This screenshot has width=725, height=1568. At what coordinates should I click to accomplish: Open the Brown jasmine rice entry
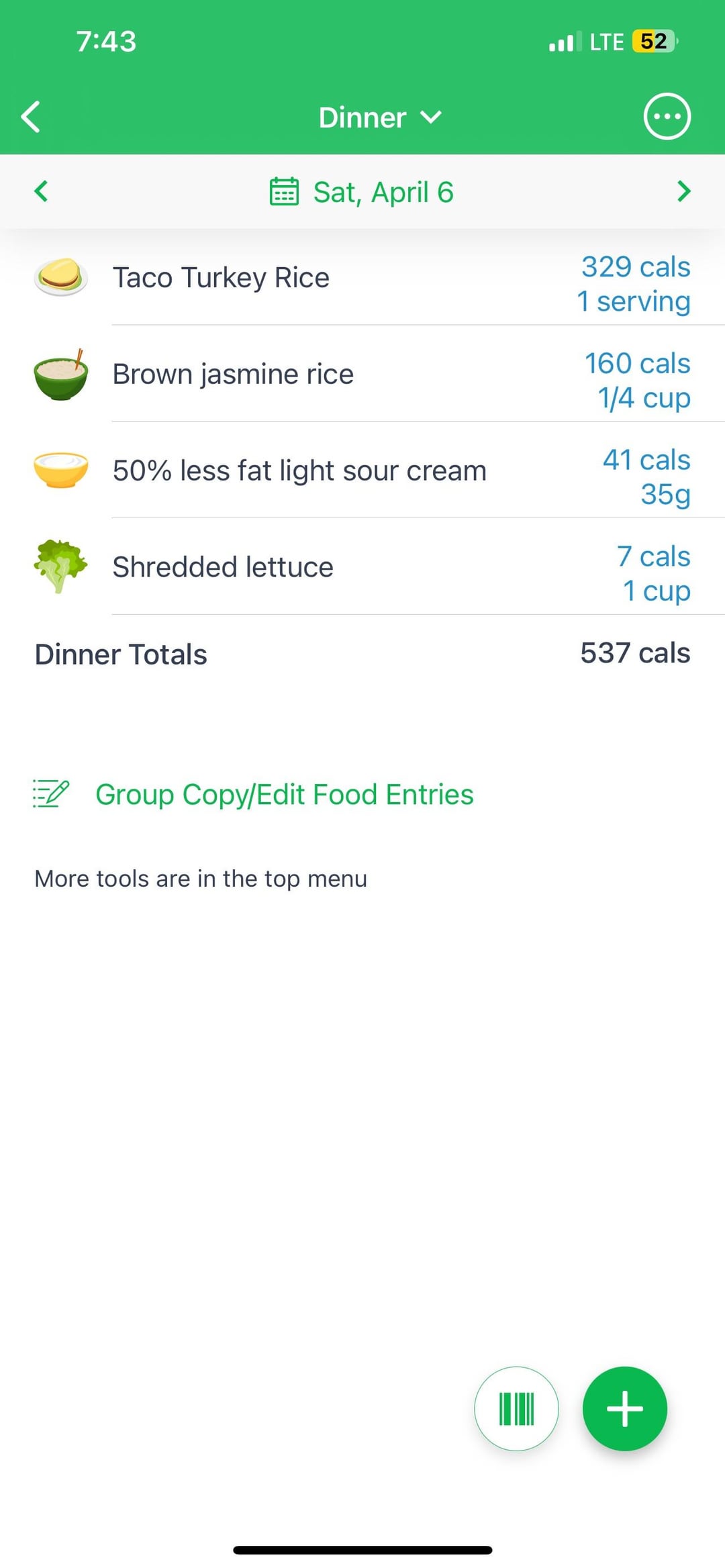pyautogui.click(x=362, y=374)
